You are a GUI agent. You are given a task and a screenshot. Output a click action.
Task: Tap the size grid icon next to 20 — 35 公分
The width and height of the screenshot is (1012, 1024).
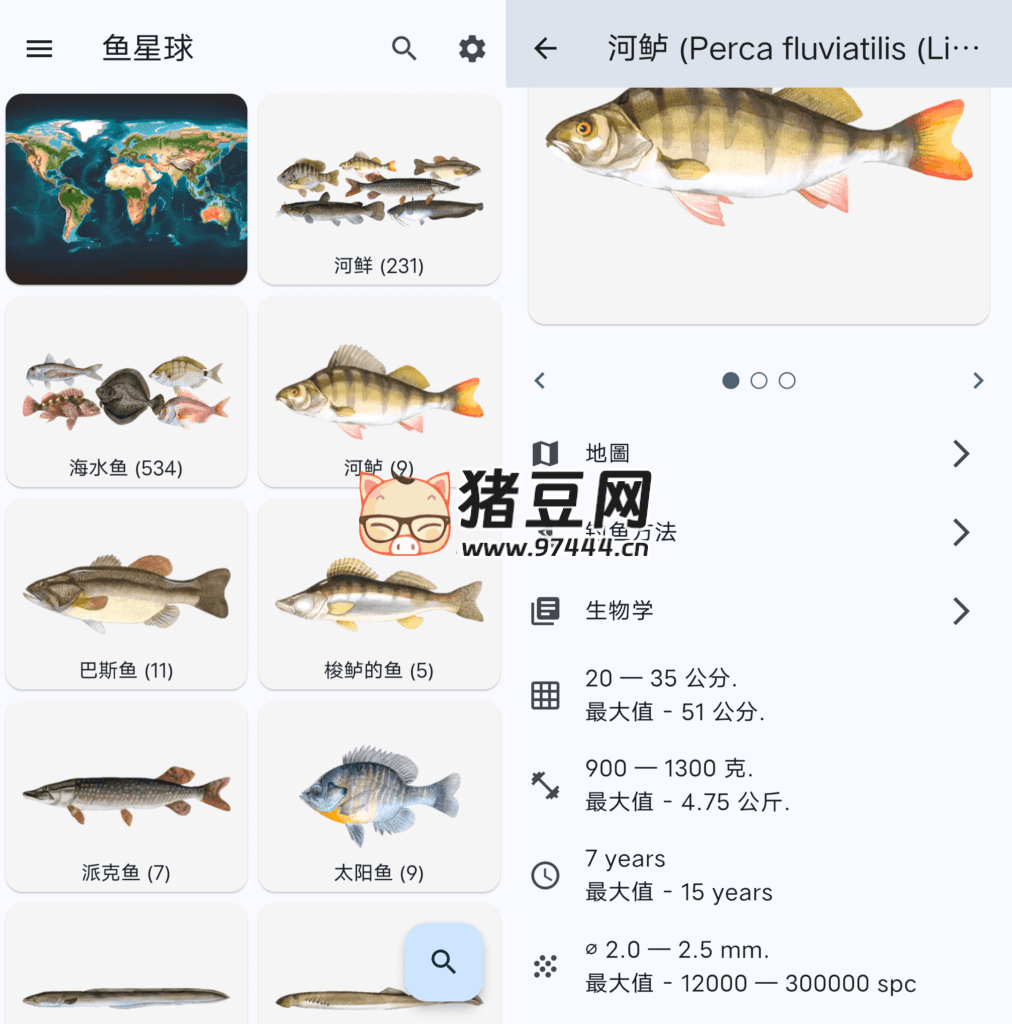pyautogui.click(x=545, y=694)
